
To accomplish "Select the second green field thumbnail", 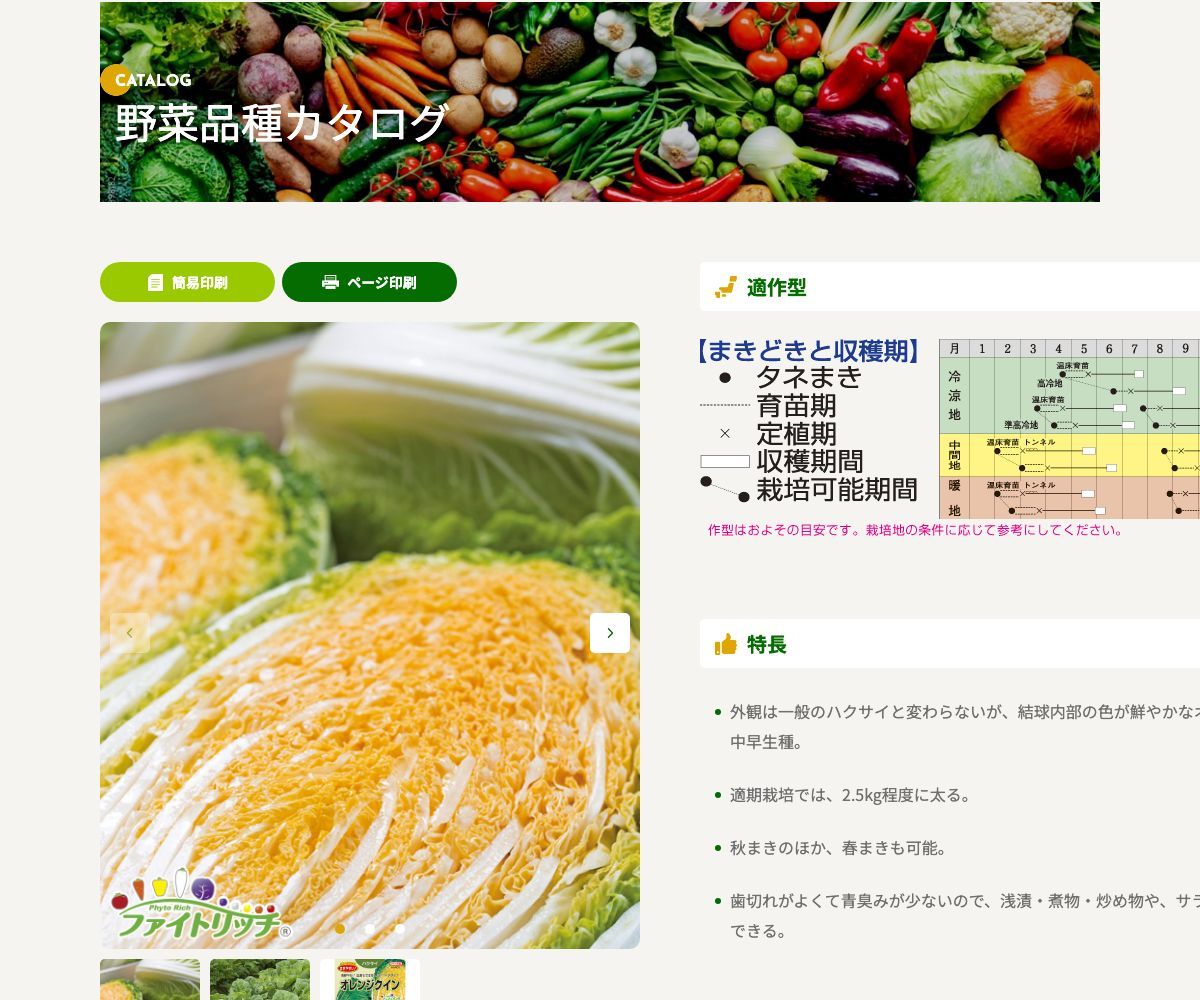I will pos(260,981).
